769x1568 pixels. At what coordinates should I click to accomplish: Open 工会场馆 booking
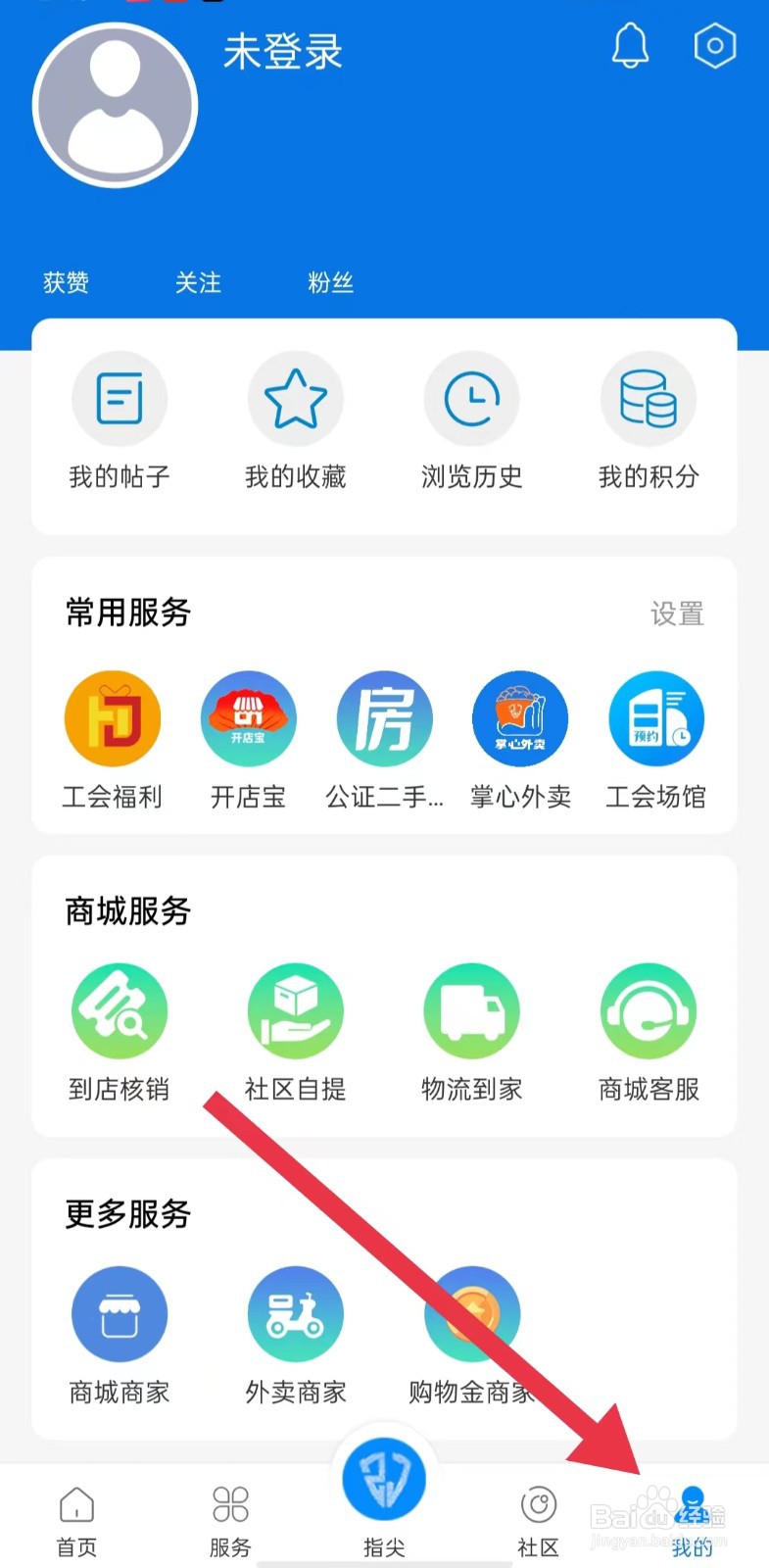coord(655,741)
